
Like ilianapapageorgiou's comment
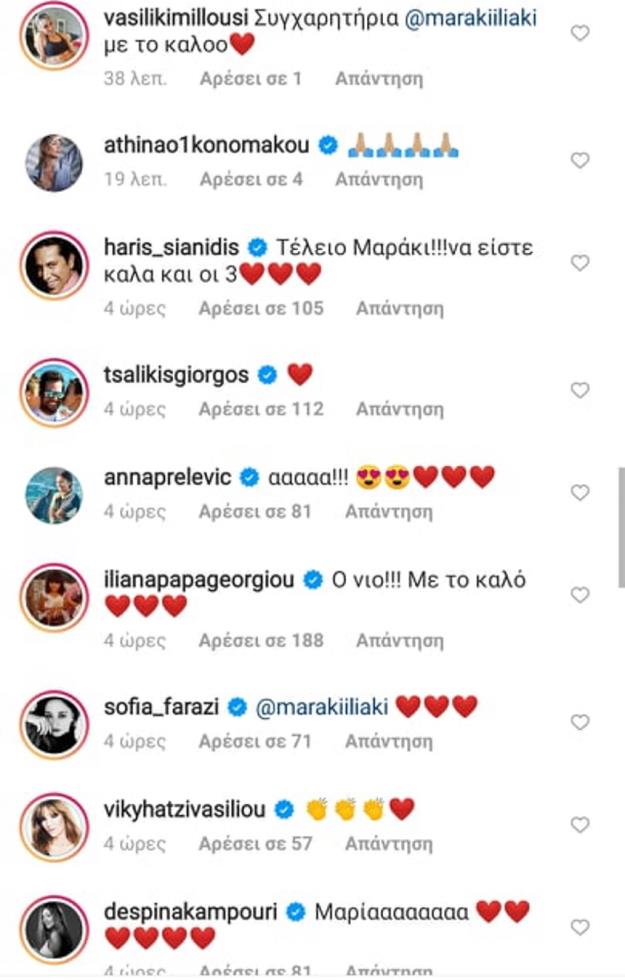click(x=579, y=595)
